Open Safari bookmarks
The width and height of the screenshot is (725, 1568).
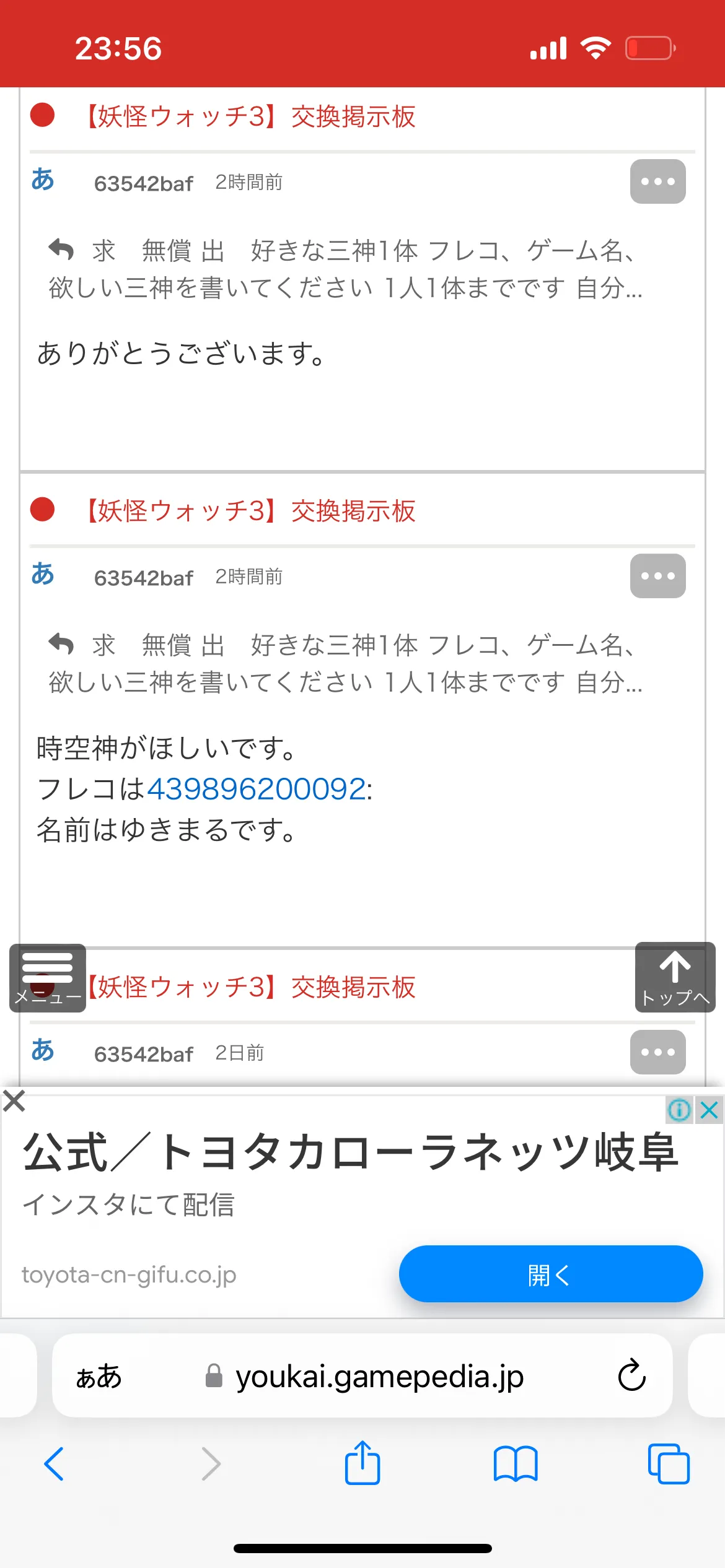pos(516,1464)
